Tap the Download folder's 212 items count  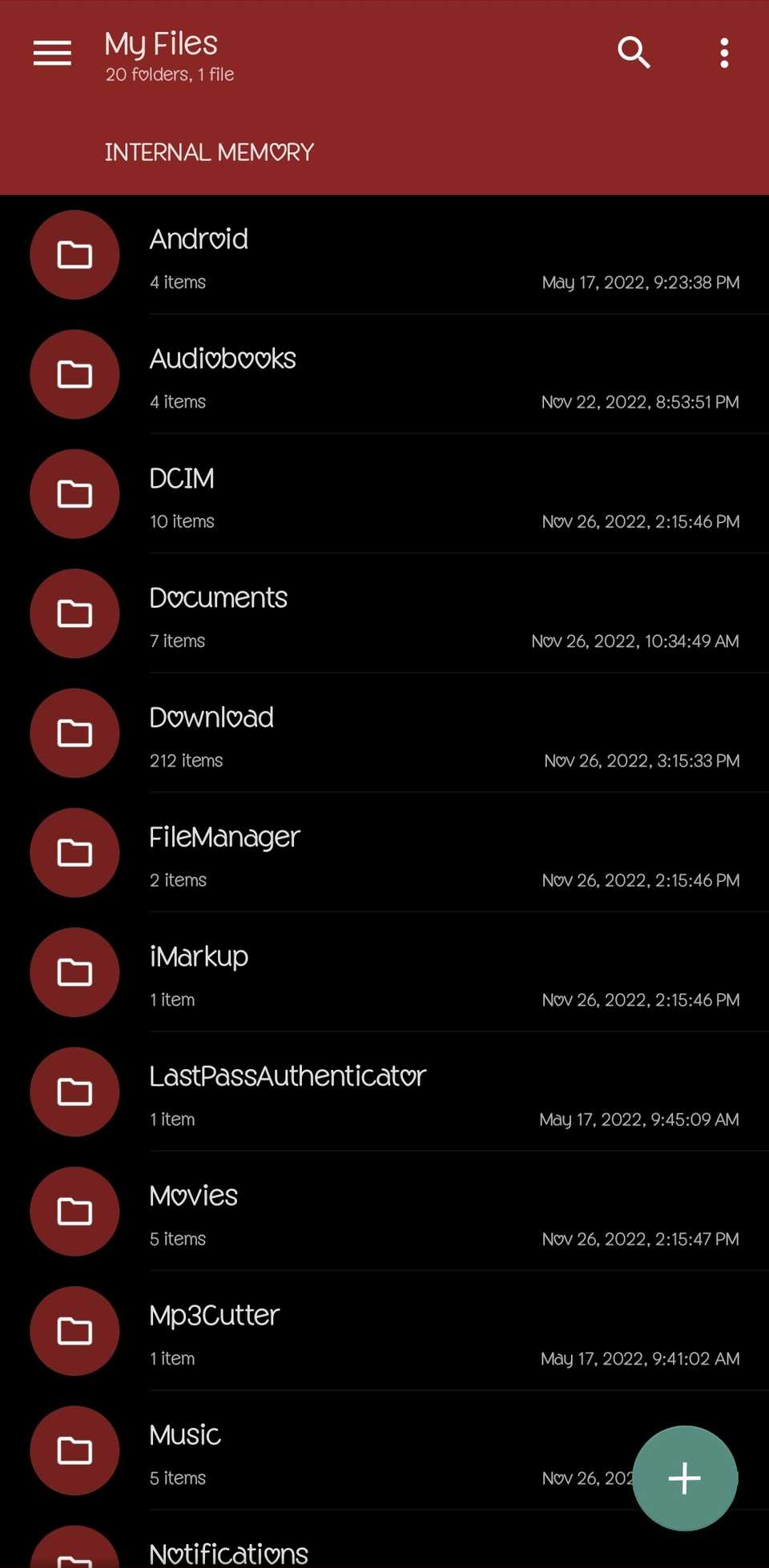tap(185, 760)
